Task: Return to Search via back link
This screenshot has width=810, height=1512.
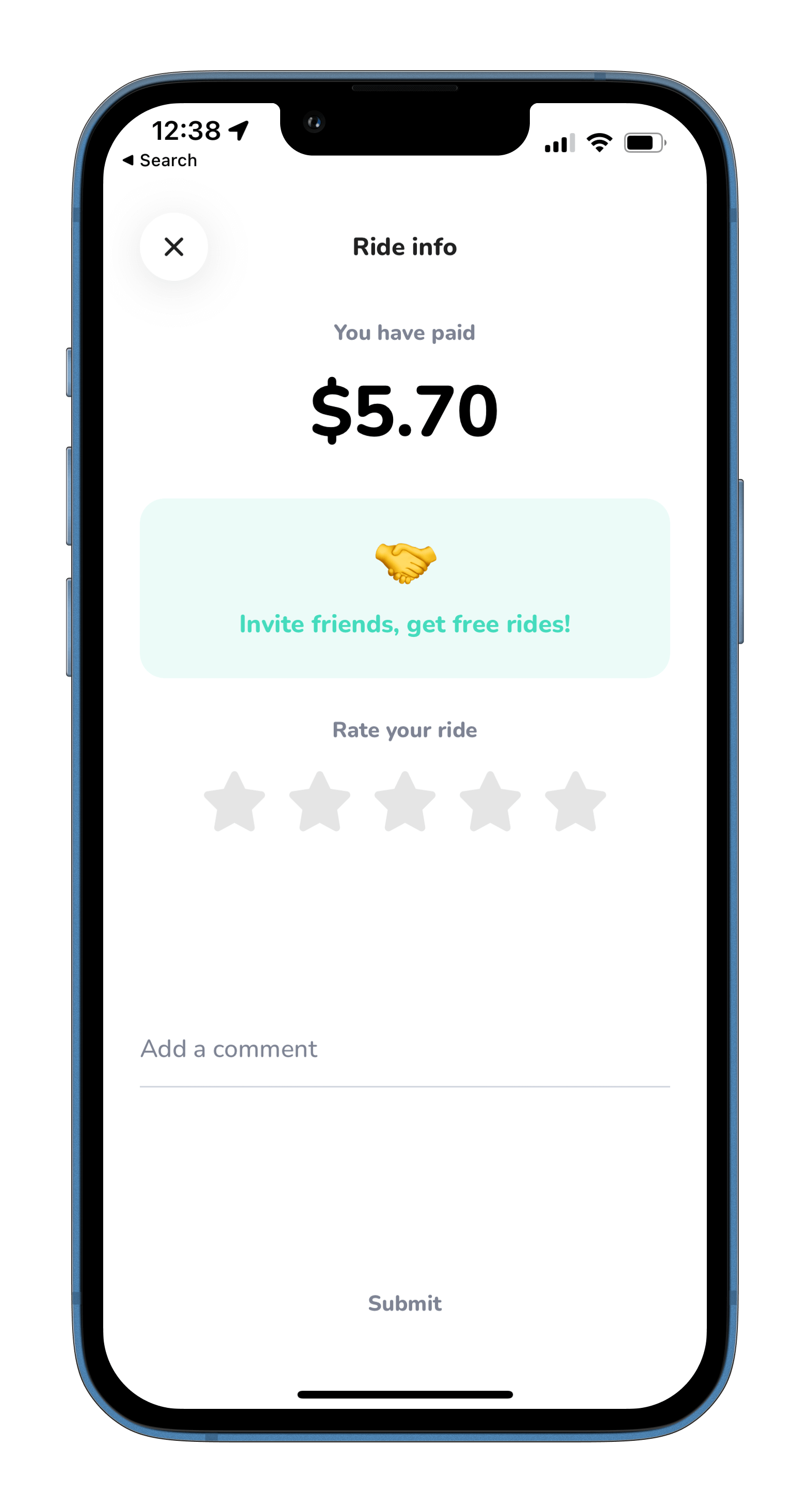Action: (x=160, y=160)
